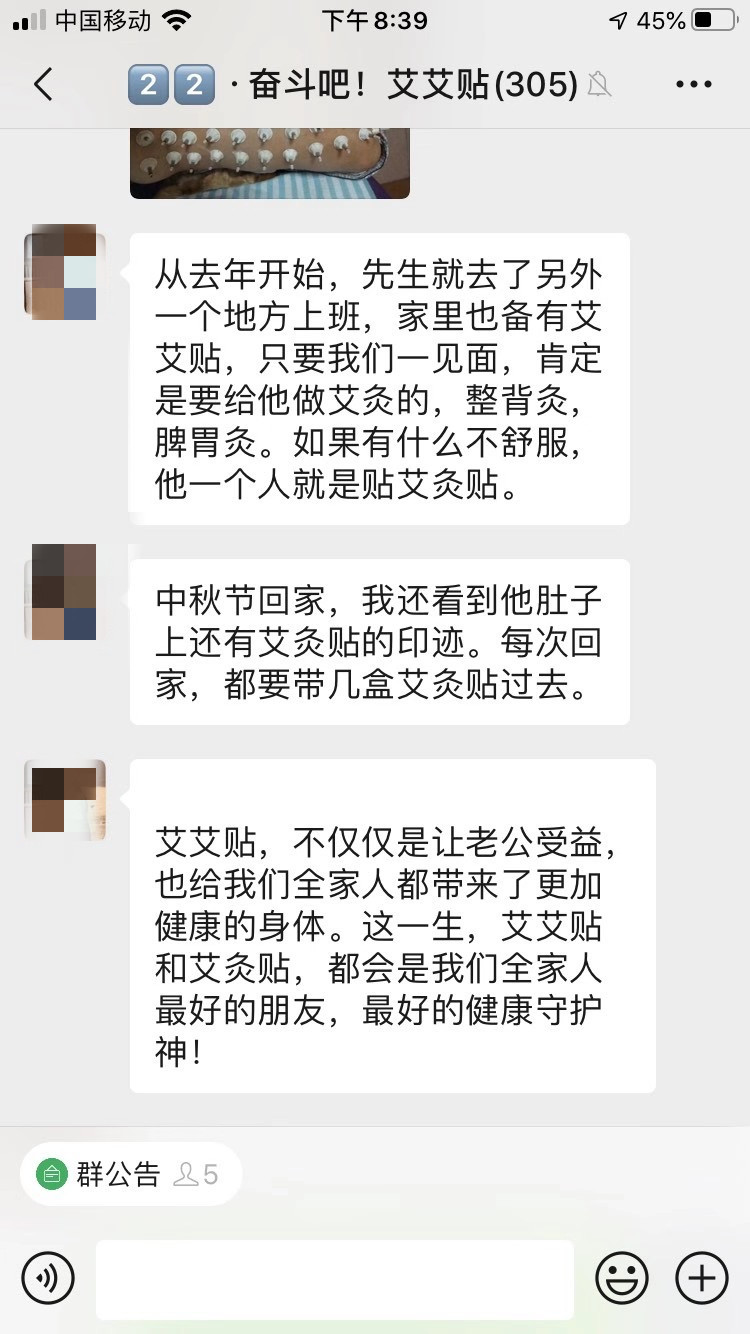Viewport: 750px width, 1334px height.
Task: Open the group chat options menu
Action: tap(693, 85)
